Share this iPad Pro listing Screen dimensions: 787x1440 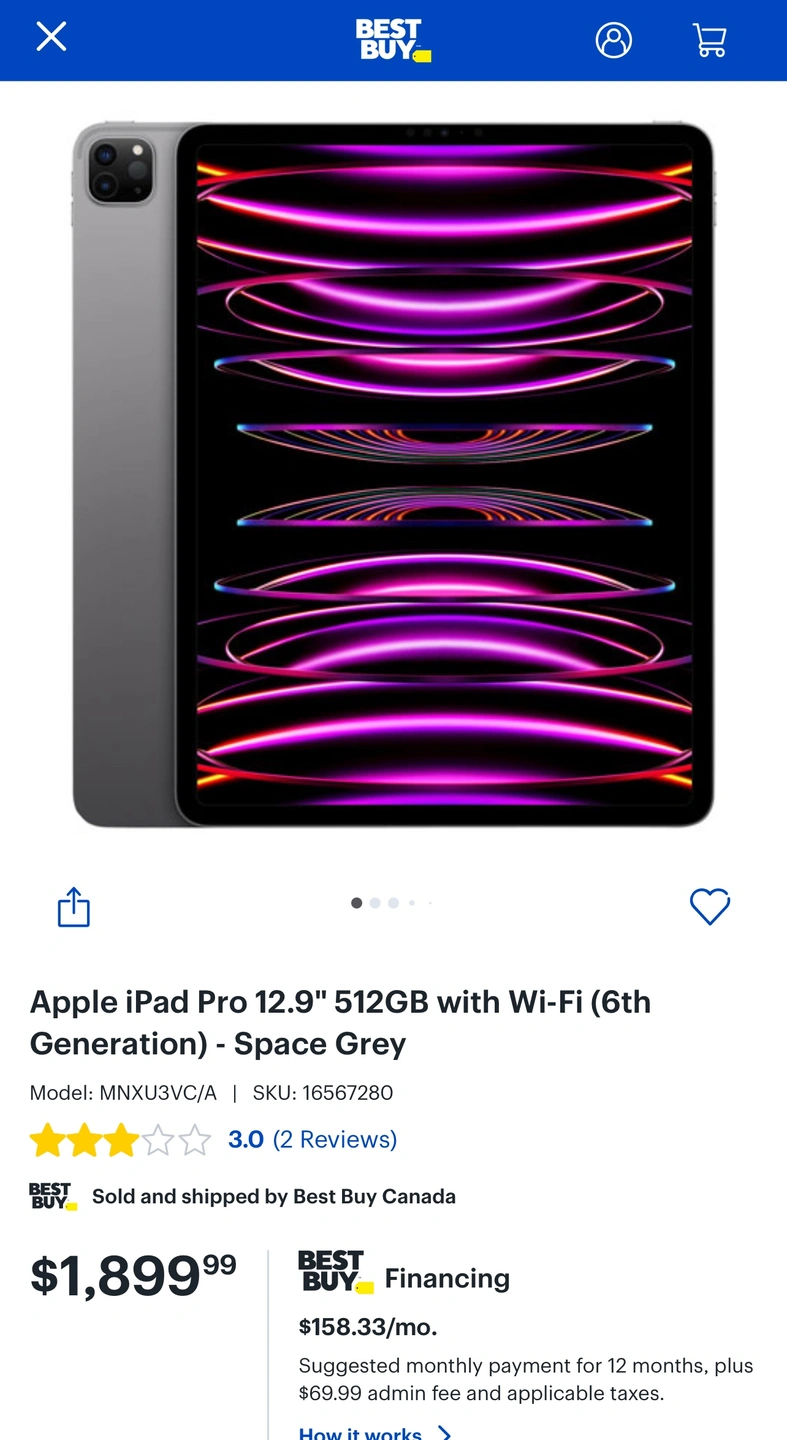coord(74,908)
